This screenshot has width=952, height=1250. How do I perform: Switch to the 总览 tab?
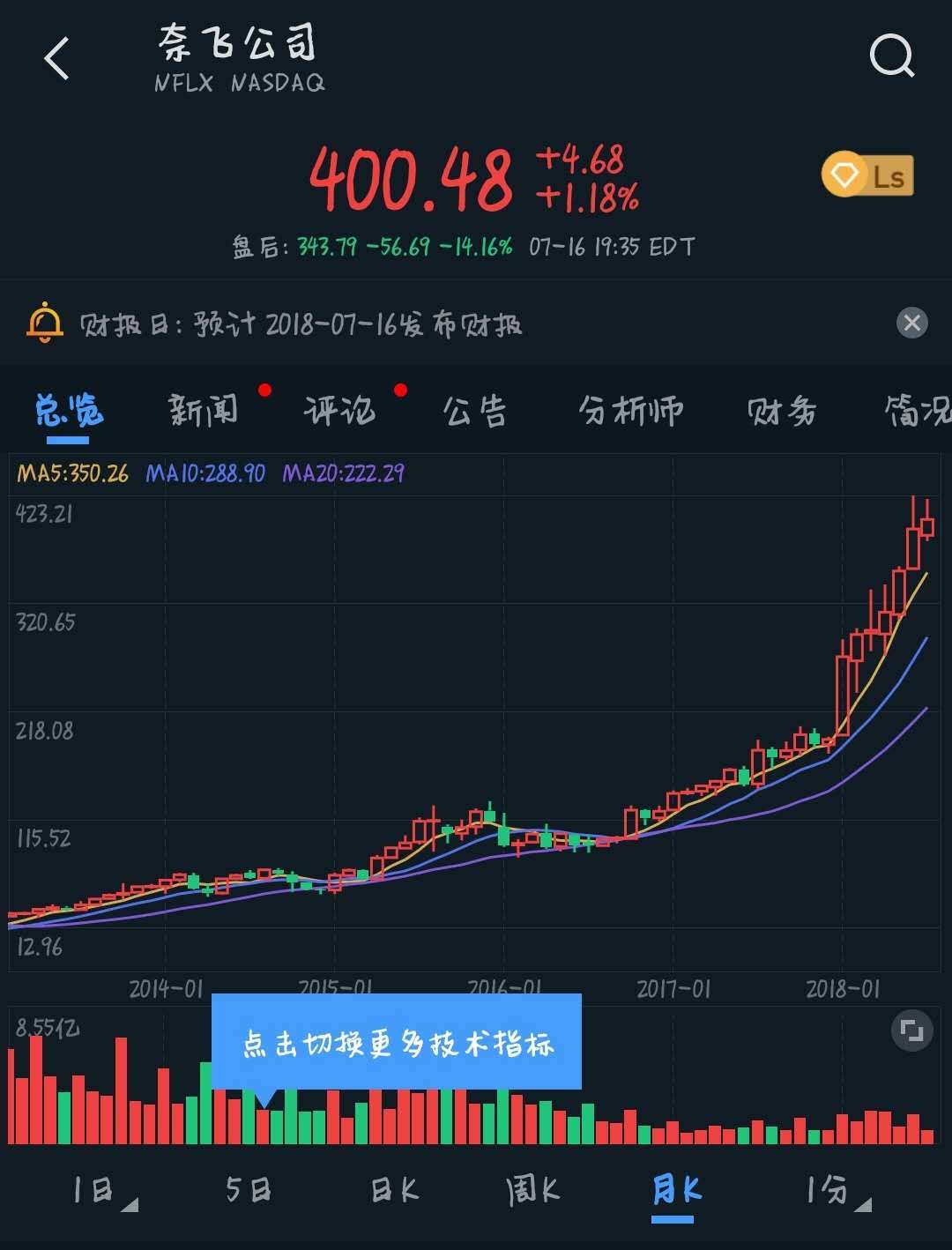69,411
